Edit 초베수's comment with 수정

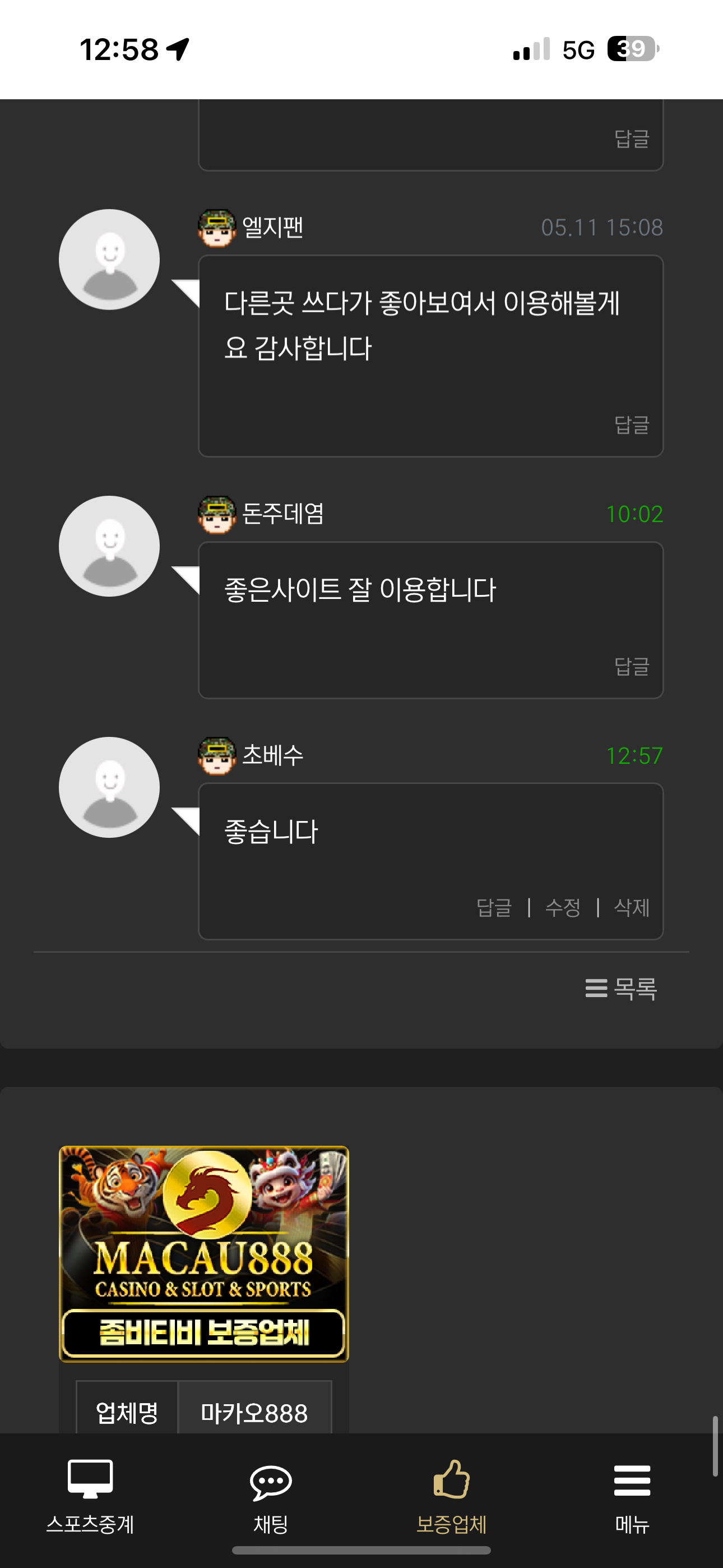tap(563, 907)
